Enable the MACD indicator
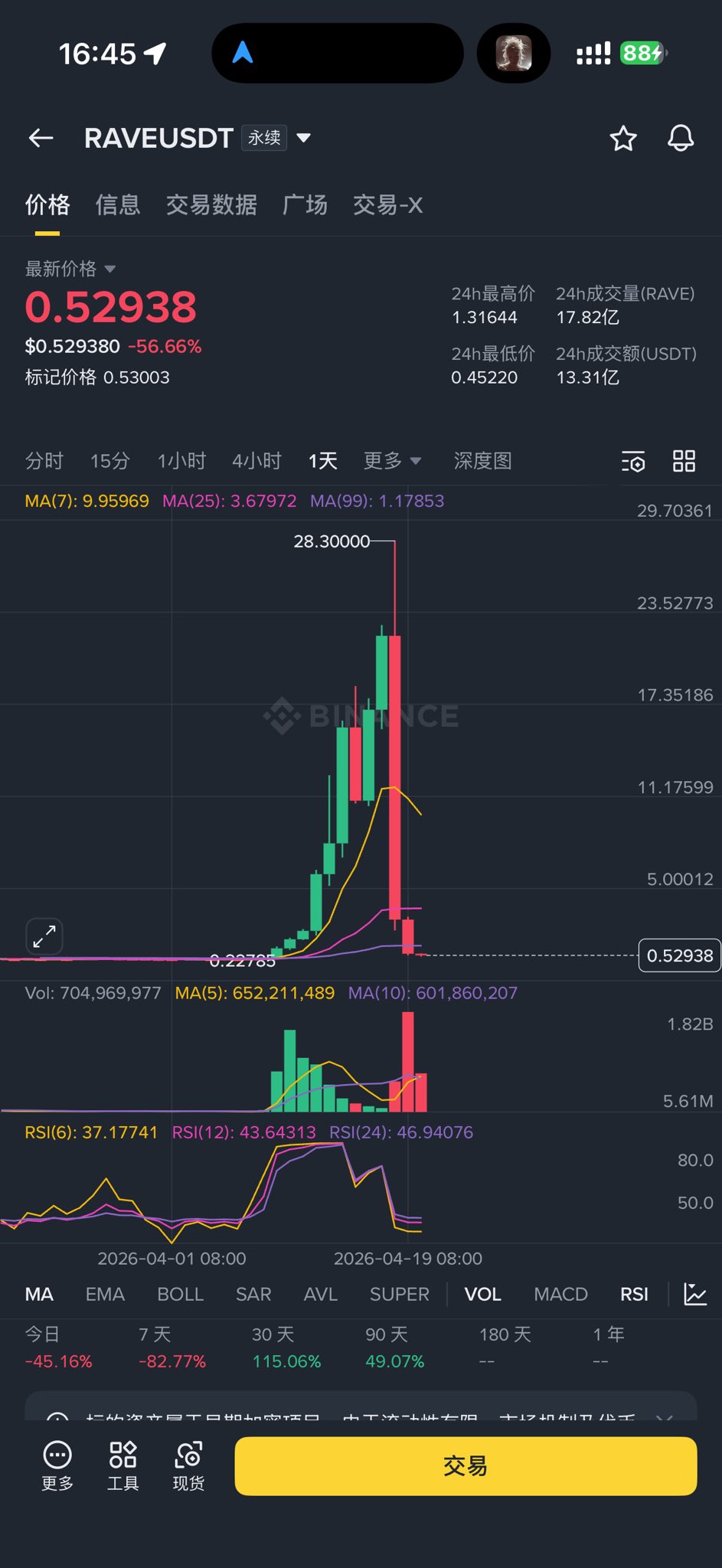Screen dimensions: 722x1568 tap(560, 1294)
